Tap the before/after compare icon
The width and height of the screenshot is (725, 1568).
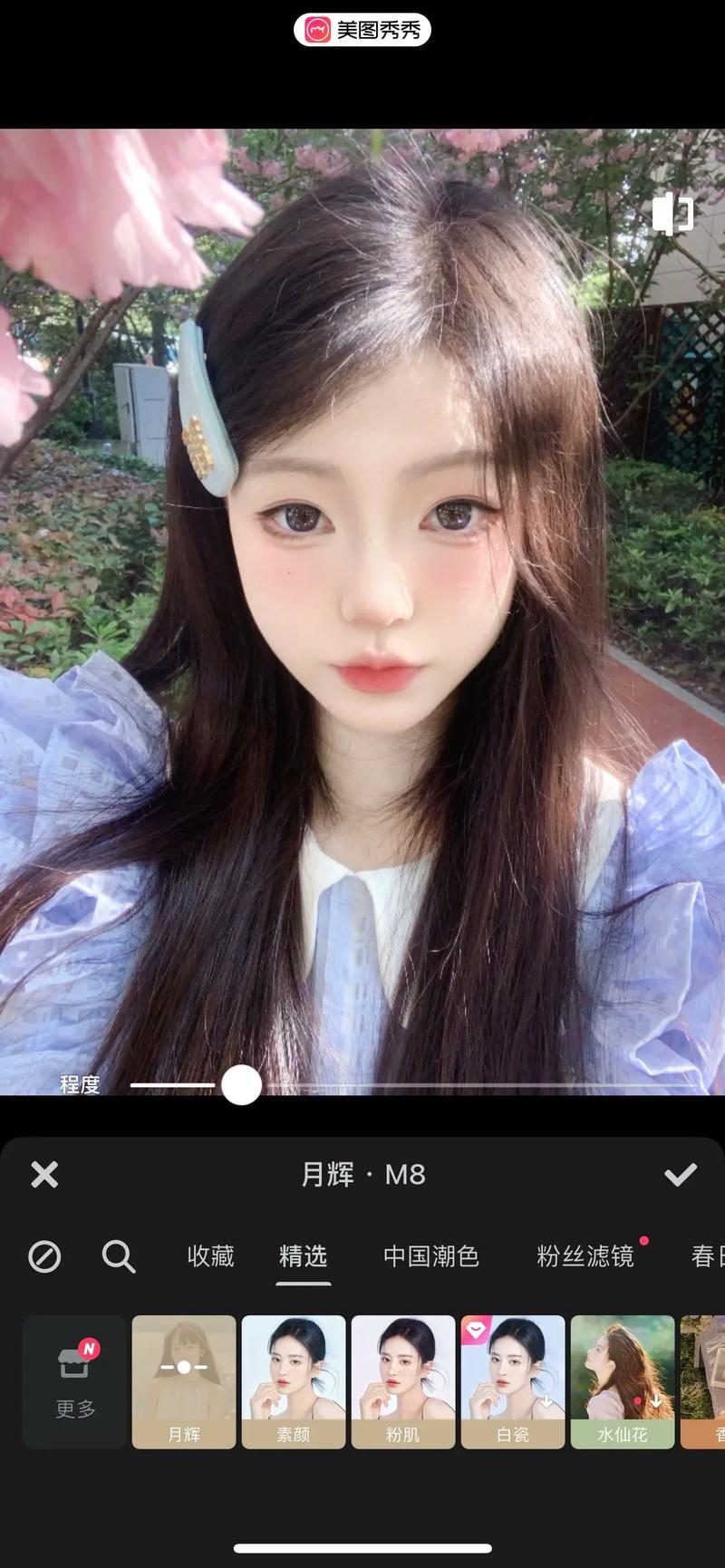click(672, 214)
